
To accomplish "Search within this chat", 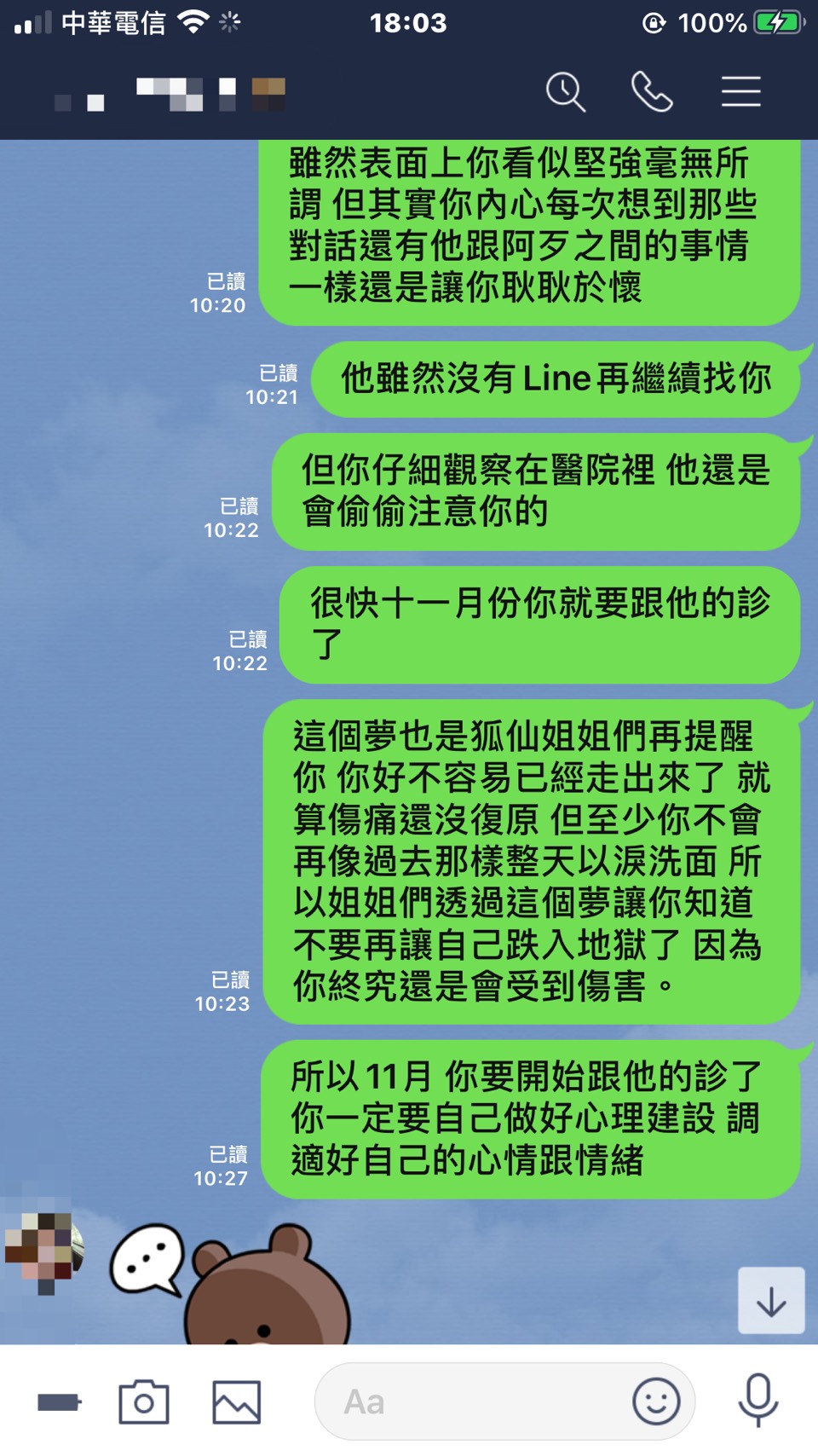I will pyautogui.click(x=566, y=92).
